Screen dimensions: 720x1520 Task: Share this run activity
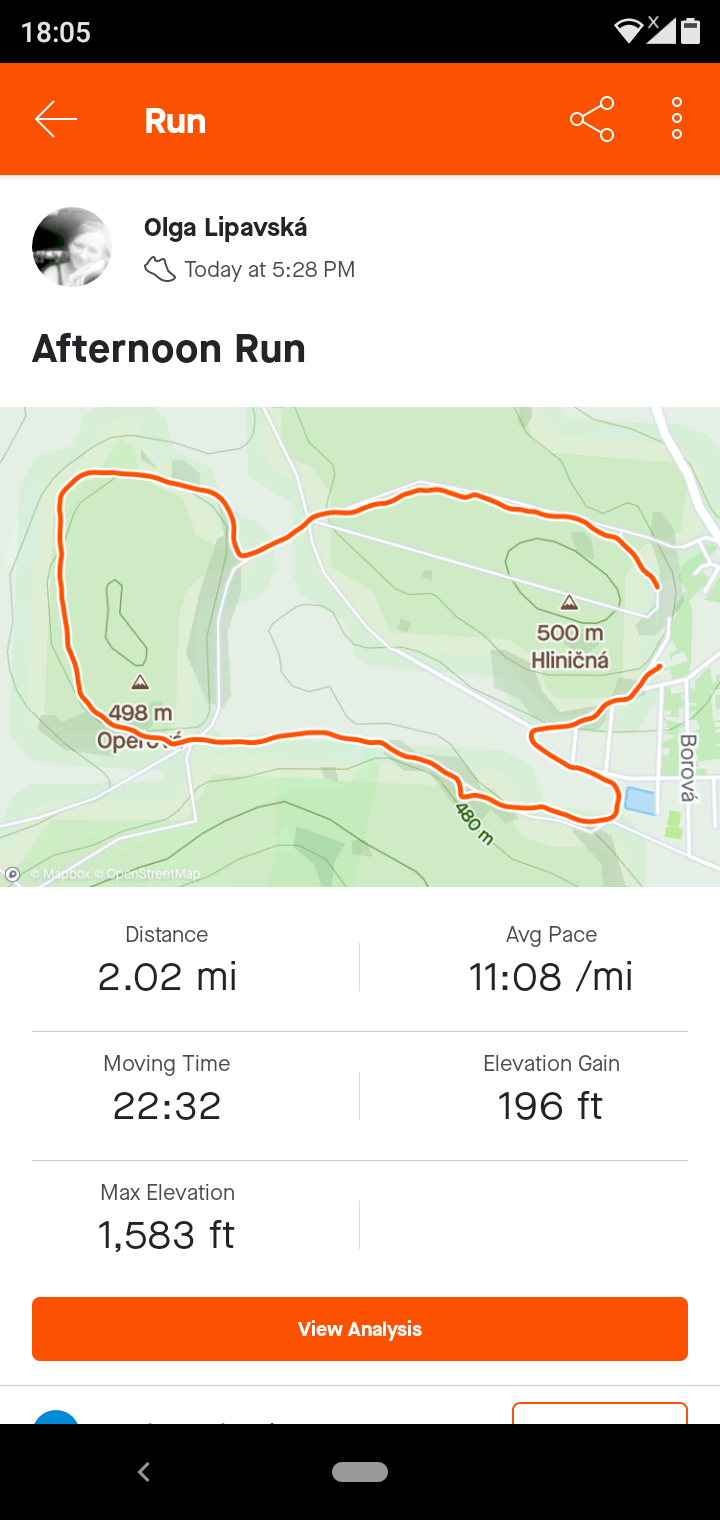point(592,120)
